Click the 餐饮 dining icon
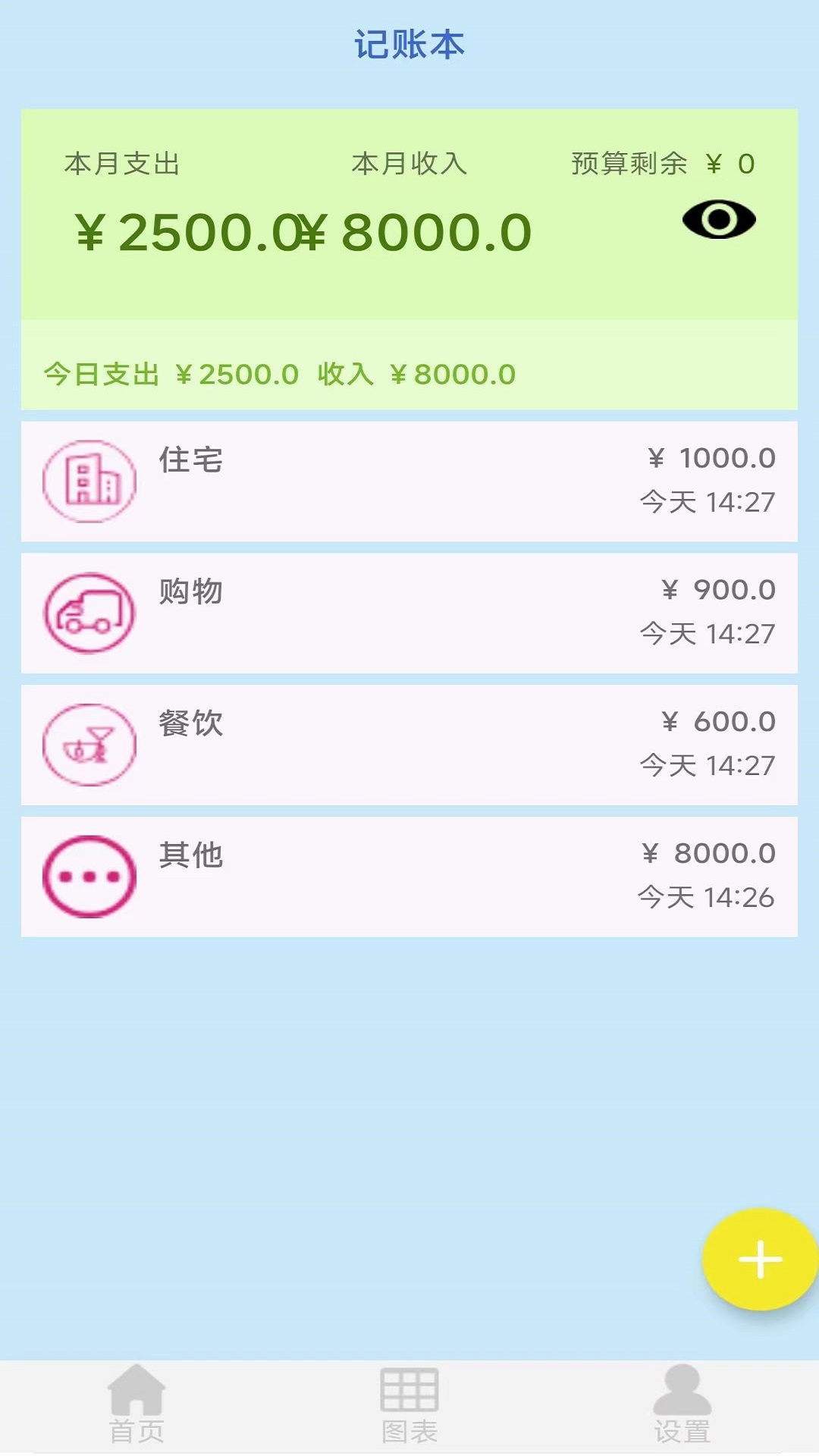Screen dimensions: 819x1456 coord(89,745)
